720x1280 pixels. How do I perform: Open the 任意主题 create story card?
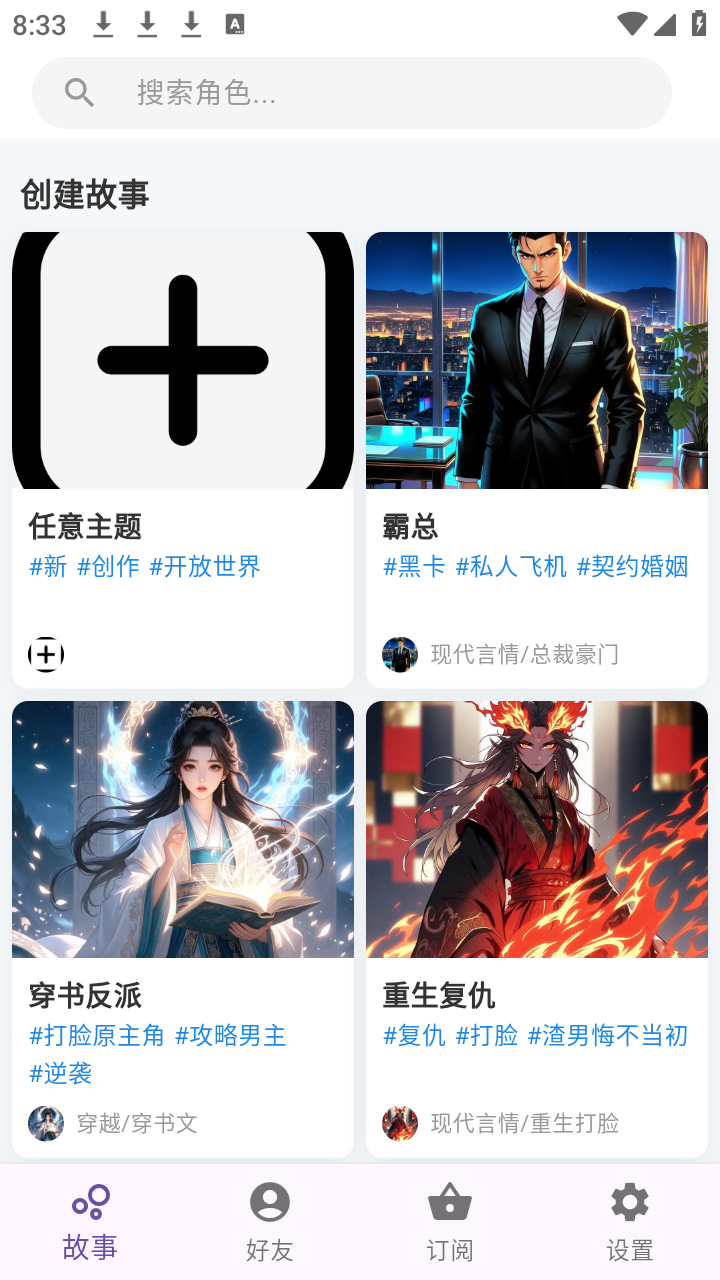coord(183,460)
